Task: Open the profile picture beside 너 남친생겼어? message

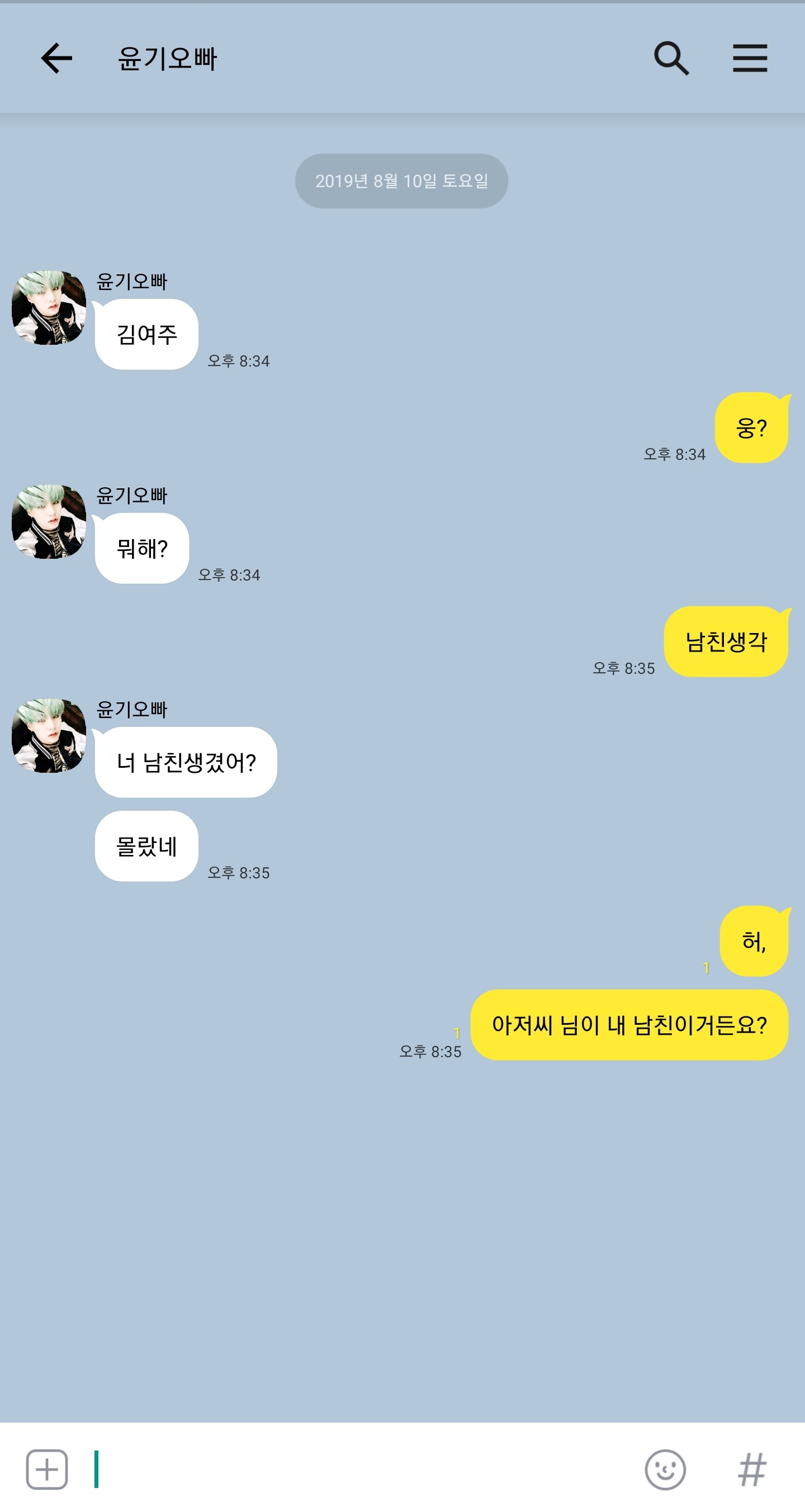Action: click(49, 735)
